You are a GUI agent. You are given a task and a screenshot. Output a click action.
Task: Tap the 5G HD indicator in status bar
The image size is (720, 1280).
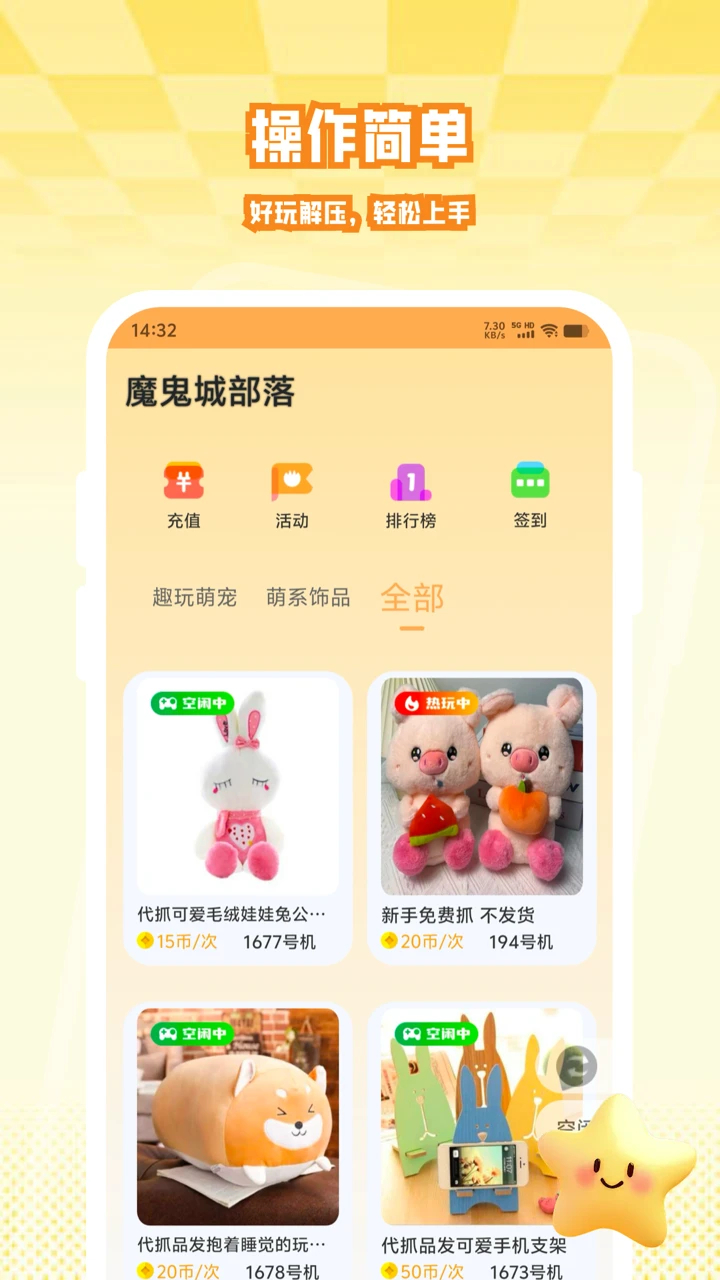coord(522,324)
